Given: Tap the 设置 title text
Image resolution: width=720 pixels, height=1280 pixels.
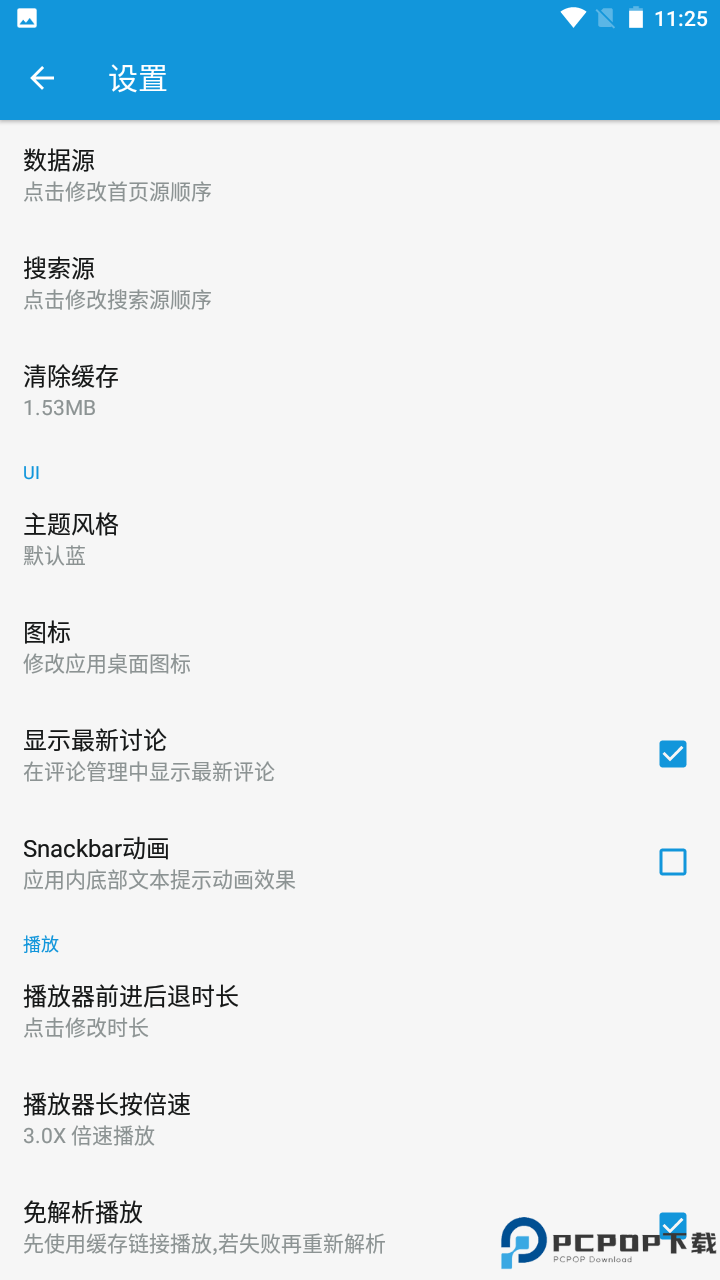Looking at the screenshot, I should click(137, 78).
